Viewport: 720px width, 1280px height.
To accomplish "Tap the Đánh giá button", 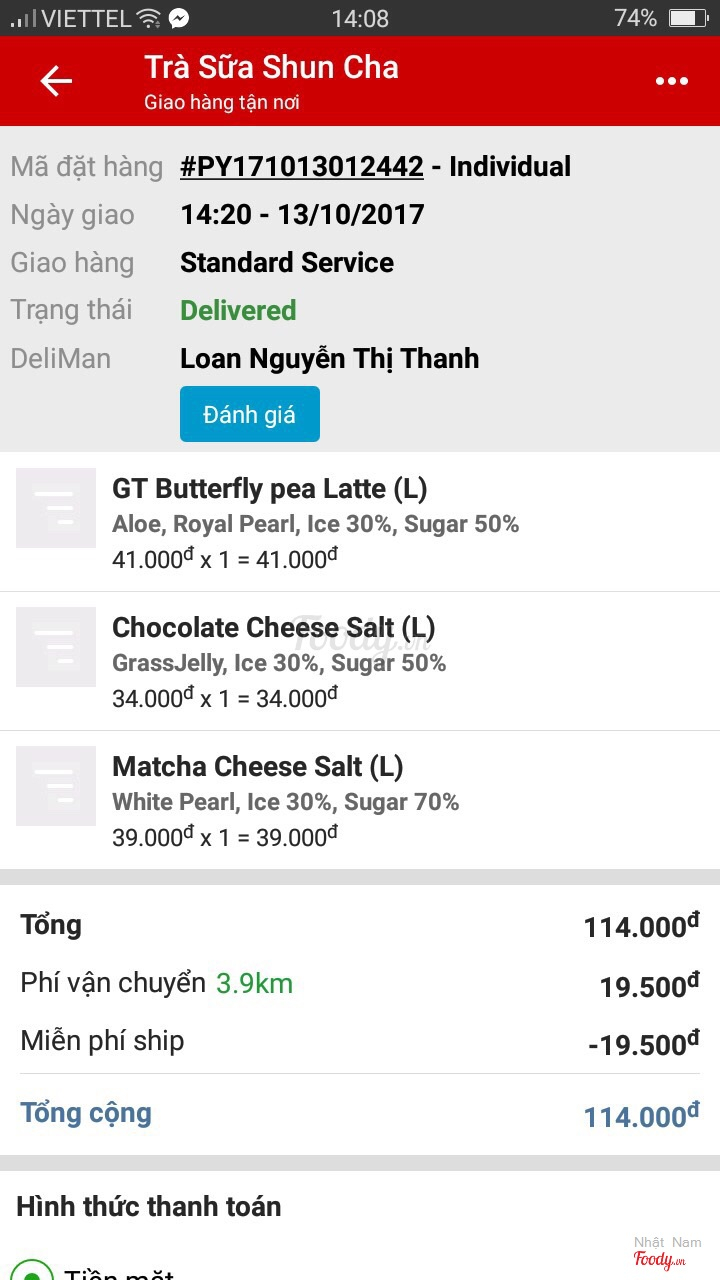I will [250, 414].
